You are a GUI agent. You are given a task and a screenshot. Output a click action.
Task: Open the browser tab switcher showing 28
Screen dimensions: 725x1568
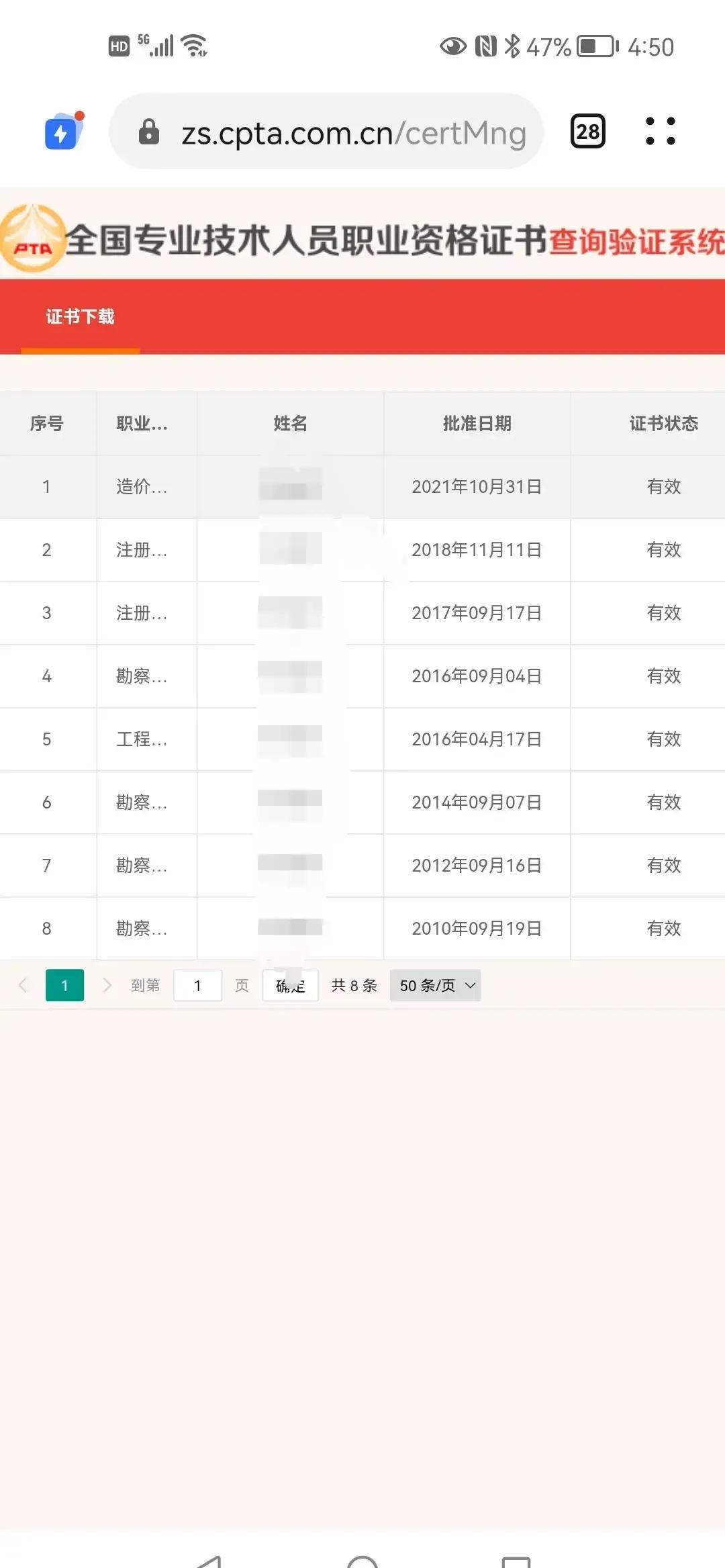click(x=588, y=132)
